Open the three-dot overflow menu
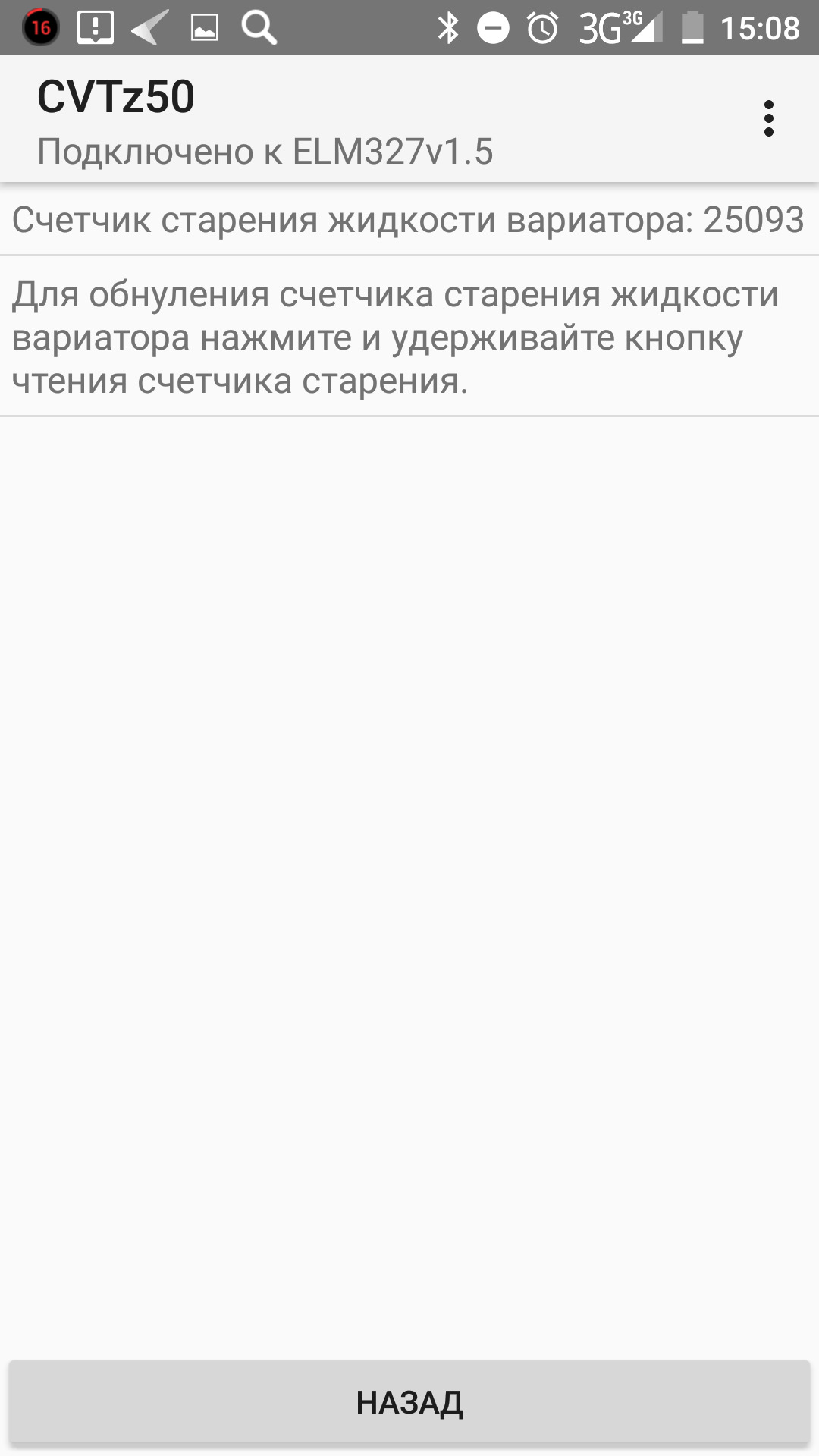Screen dimensions: 819x1456 pyautogui.click(x=768, y=118)
